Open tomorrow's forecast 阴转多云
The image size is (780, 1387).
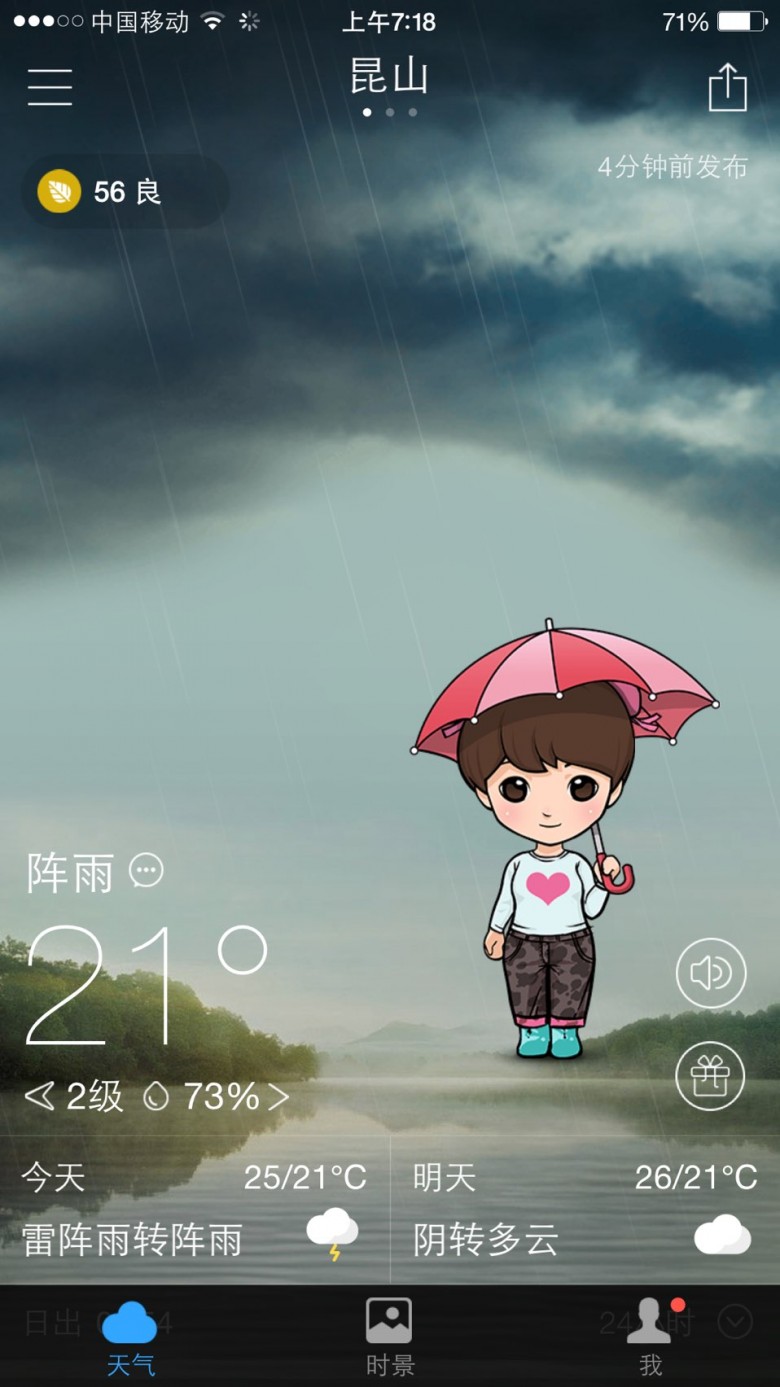[x=585, y=1210]
